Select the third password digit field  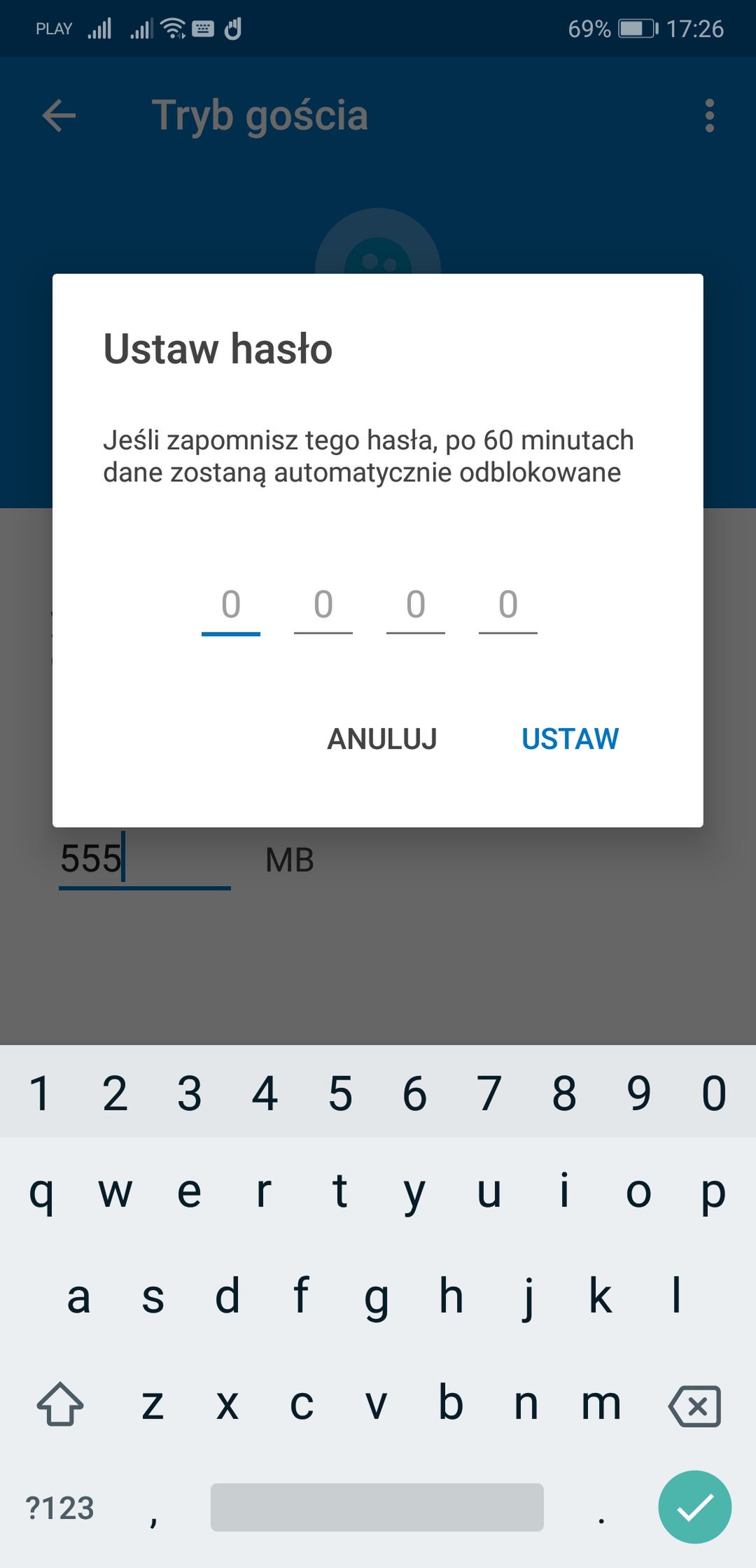(x=416, y=608)
